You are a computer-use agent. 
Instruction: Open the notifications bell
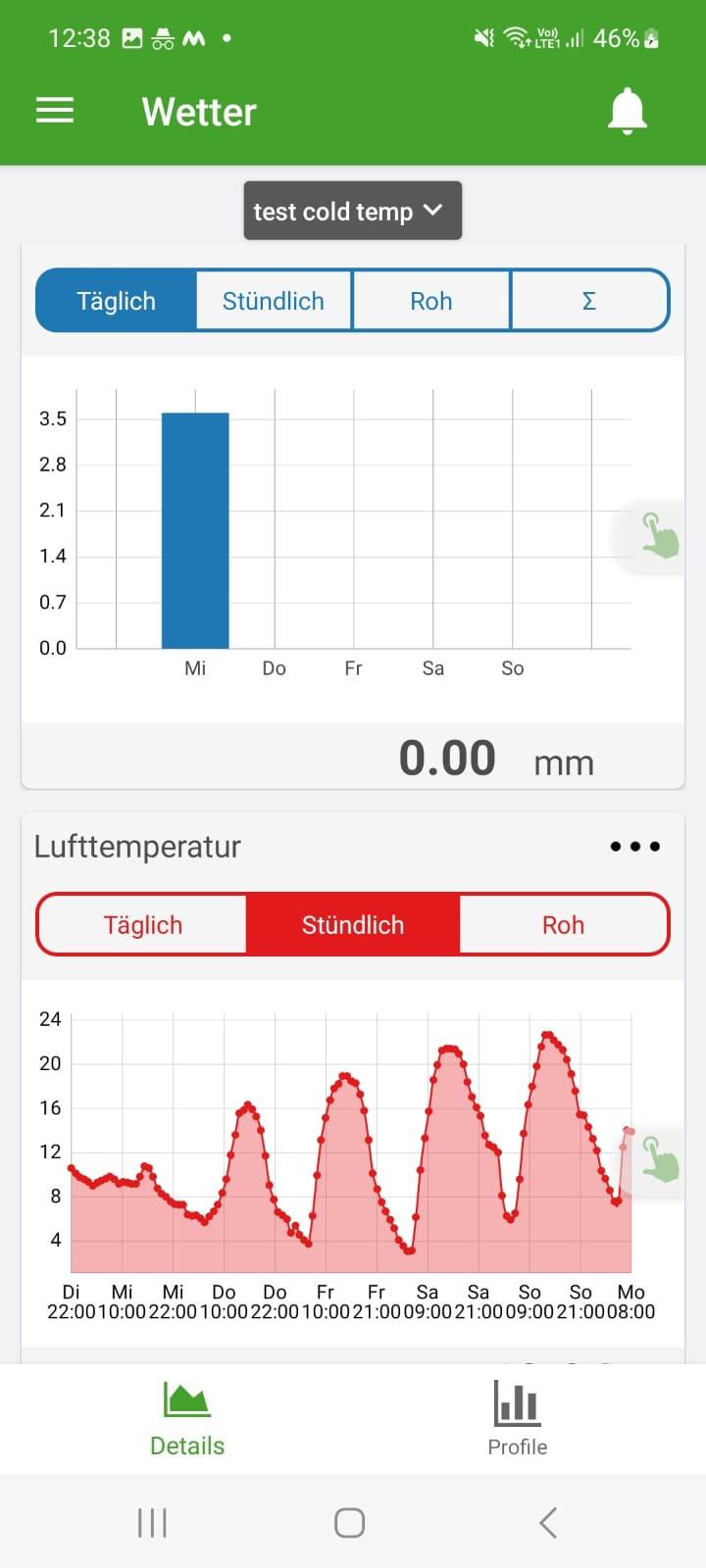pyautogui.click(x=628, y=111)
